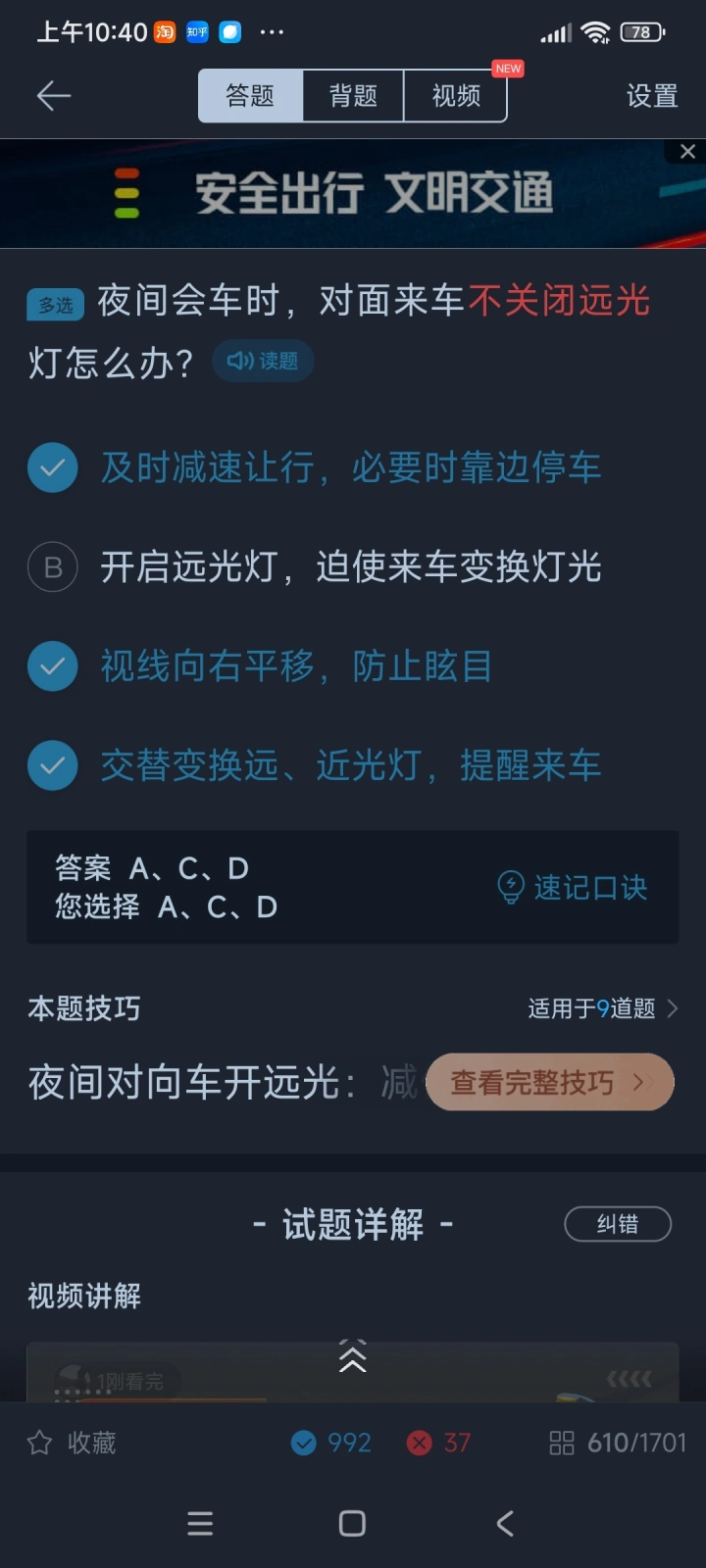706x1568 pixels.
Task: Switch to the 视频 tab
Action: click(456, 95)
